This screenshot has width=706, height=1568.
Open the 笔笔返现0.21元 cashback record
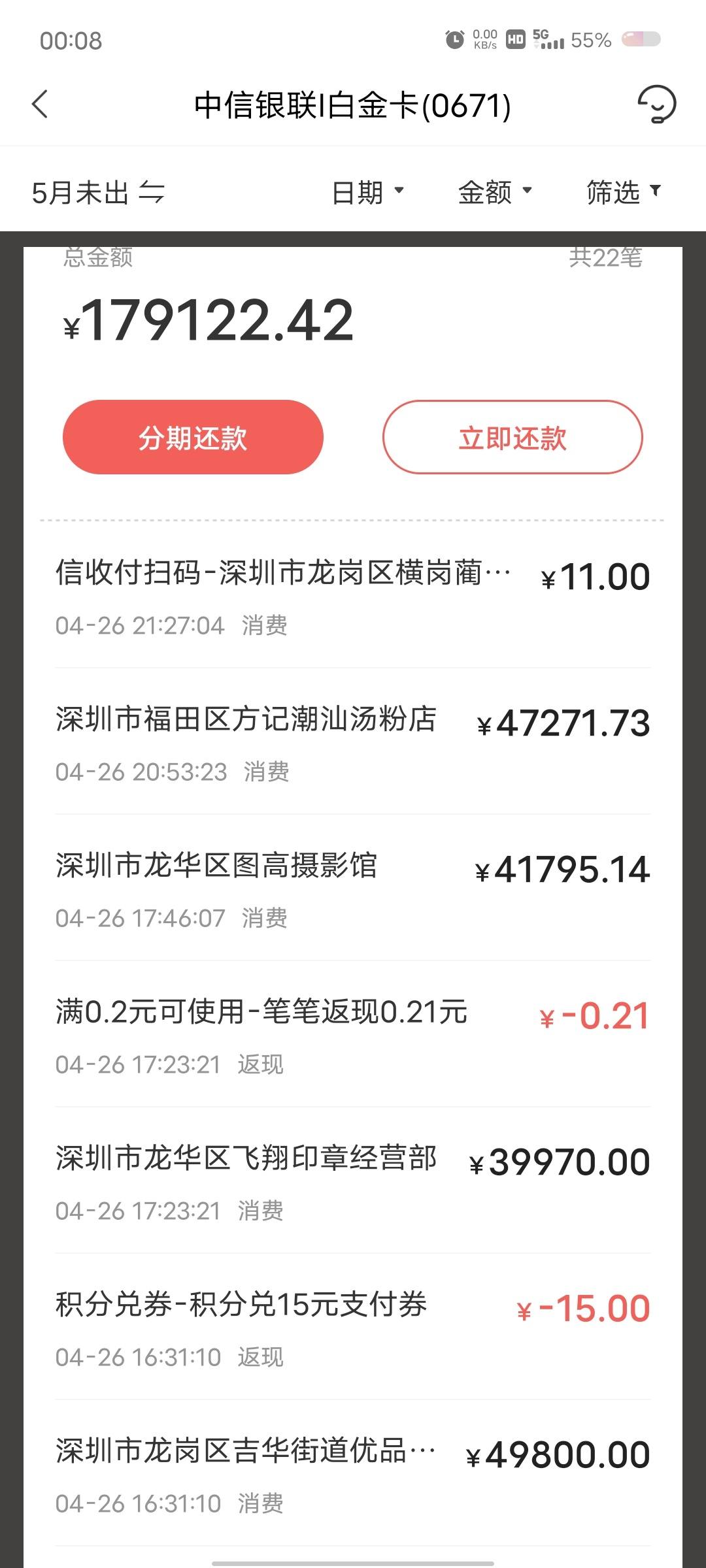tap(353, 1035)
